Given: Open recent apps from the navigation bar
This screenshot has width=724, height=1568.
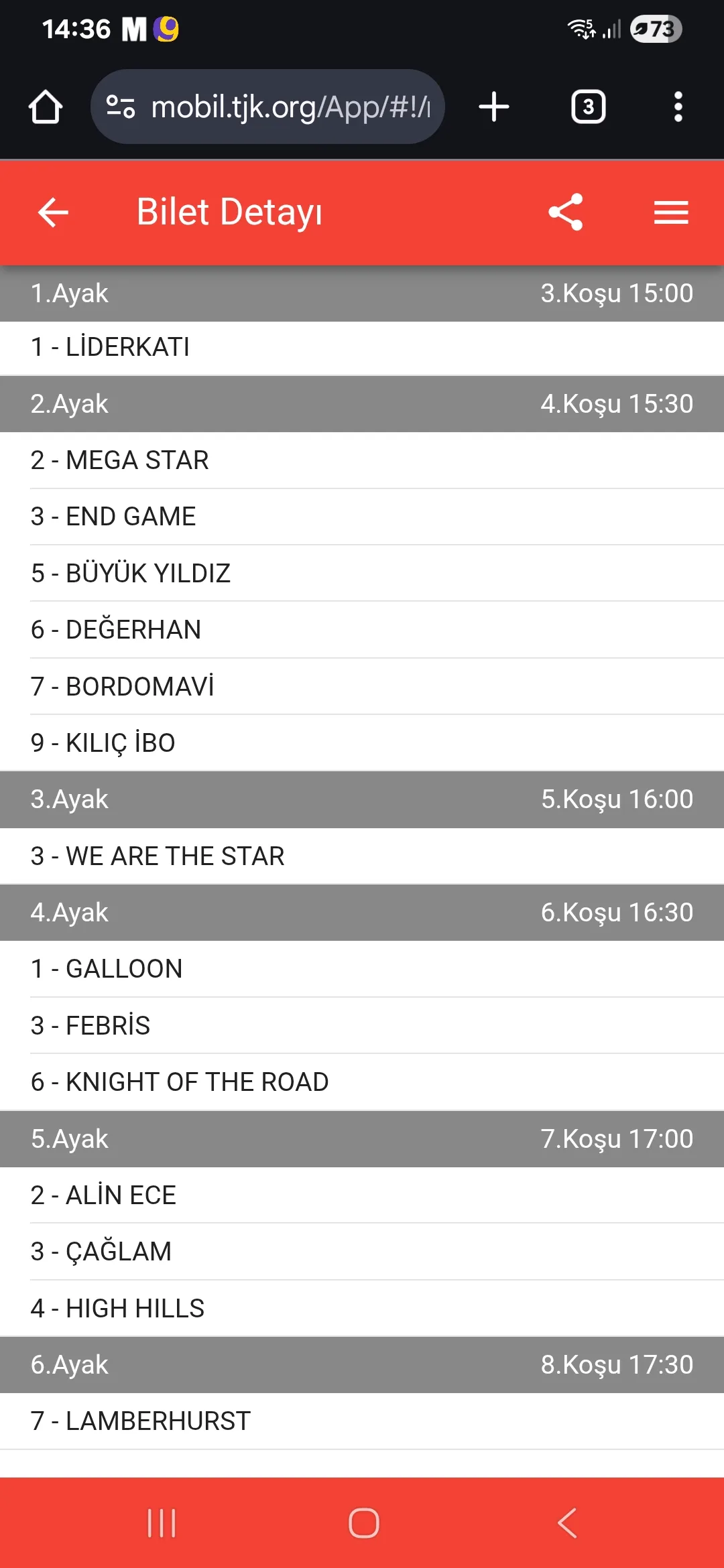Looking at the screenshot, I should 162,1523.
